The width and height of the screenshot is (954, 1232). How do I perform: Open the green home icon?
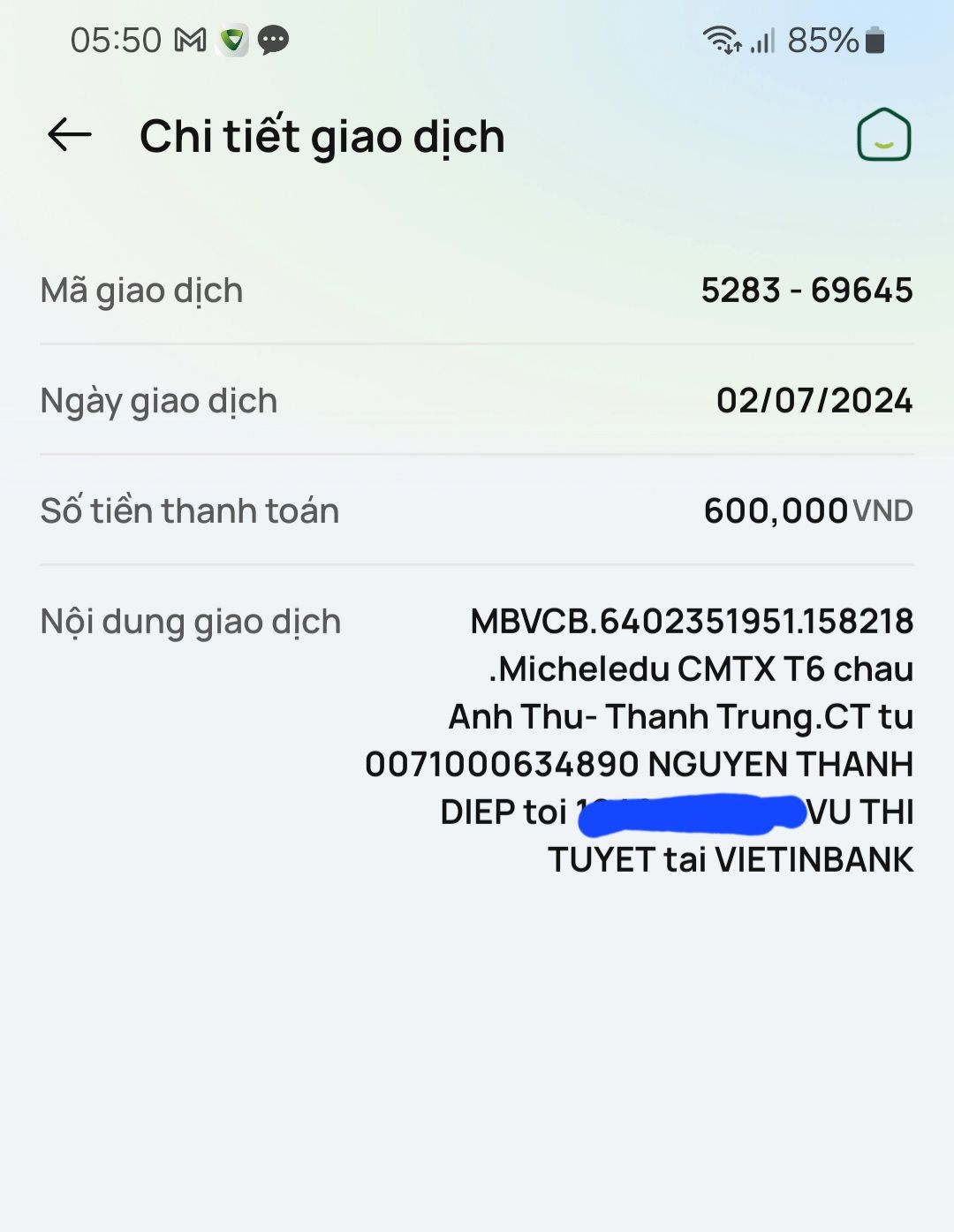click(x=883, y=135)
